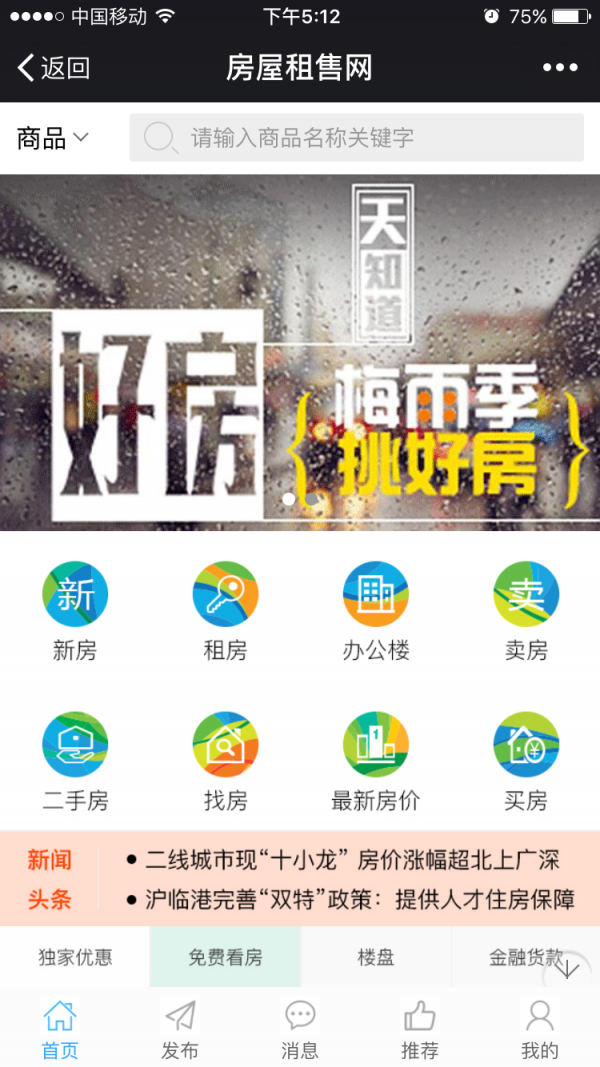Open the 找房 category
The image size is (600, 1067).
[x=225, y=762]
